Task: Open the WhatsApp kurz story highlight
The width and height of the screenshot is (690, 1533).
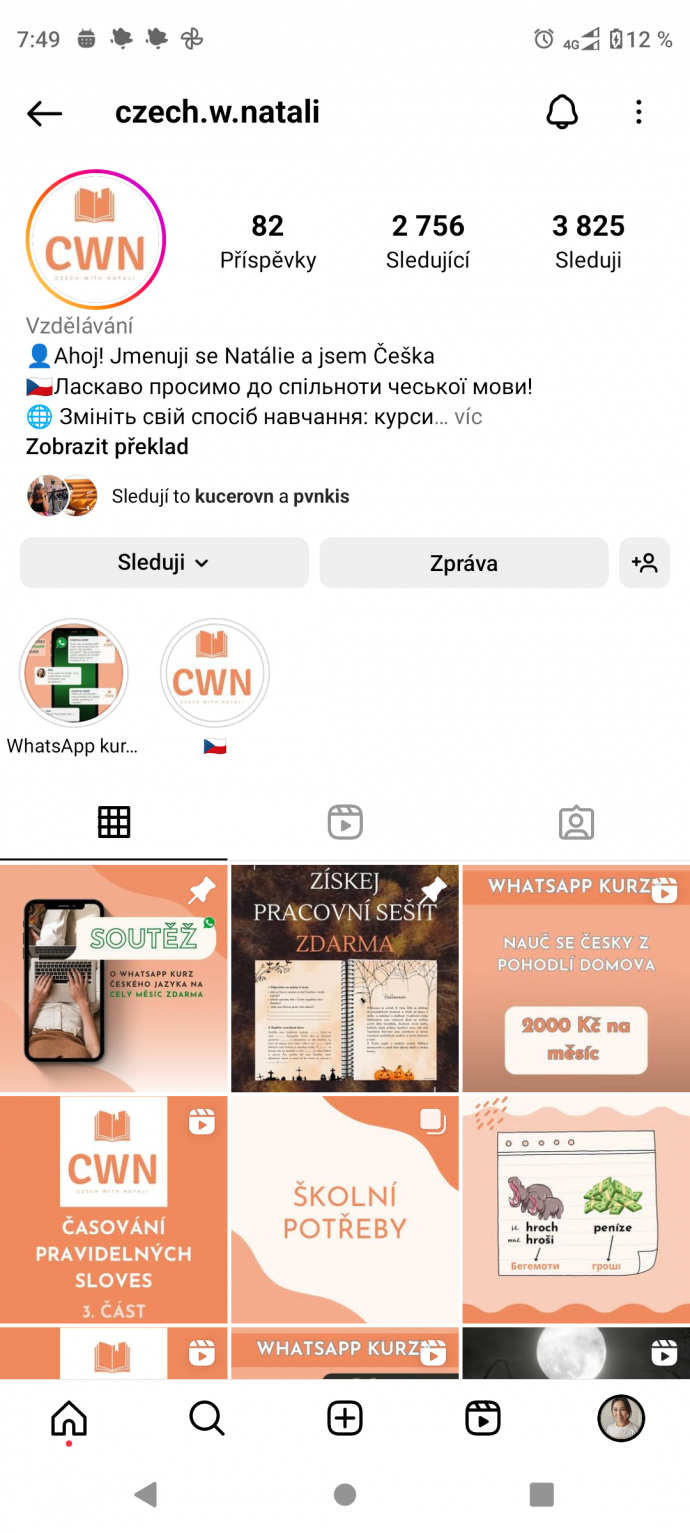Action: point(74,673)
